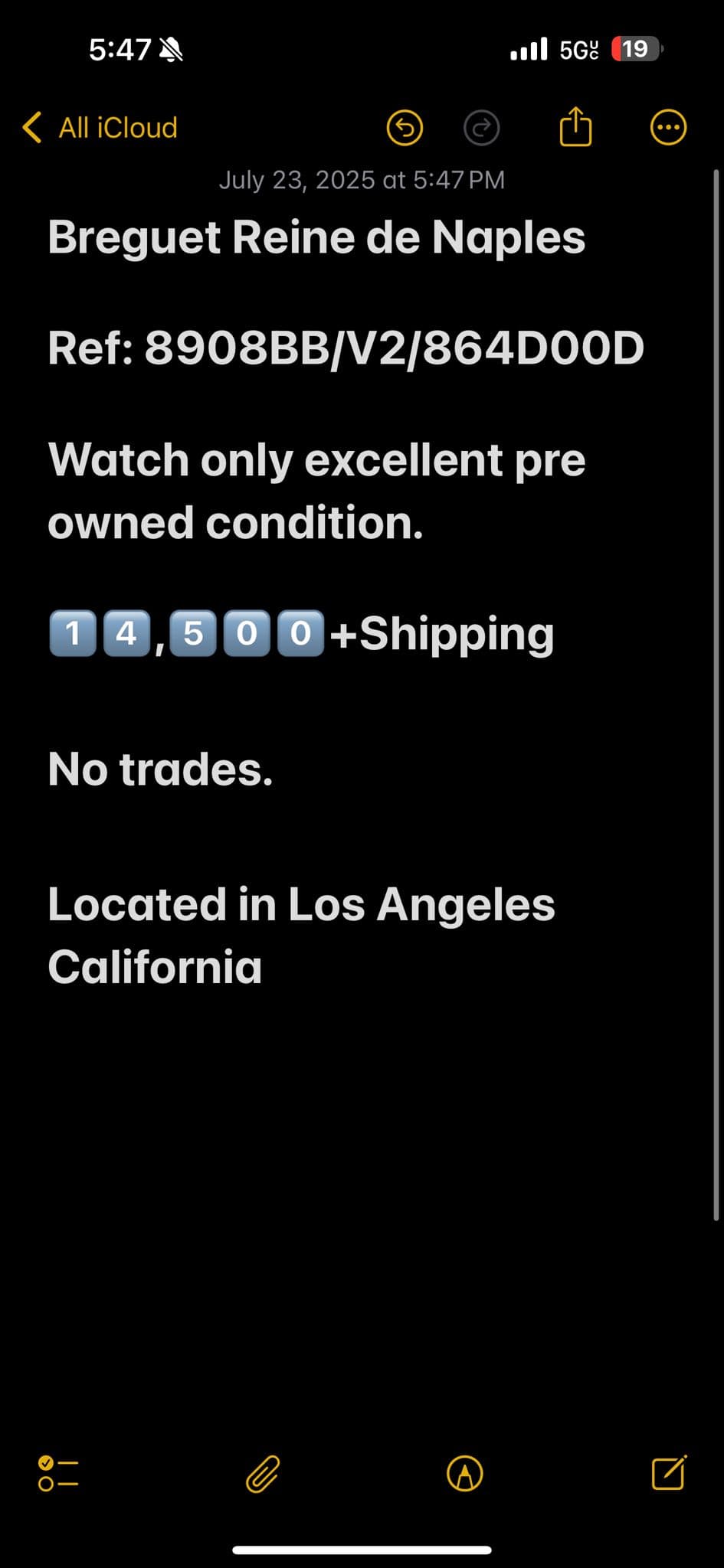Image resolution: width=724 pixels, height=1568 pixels.
Task: Go back to All iCloud
Action: tap(100, 128)
